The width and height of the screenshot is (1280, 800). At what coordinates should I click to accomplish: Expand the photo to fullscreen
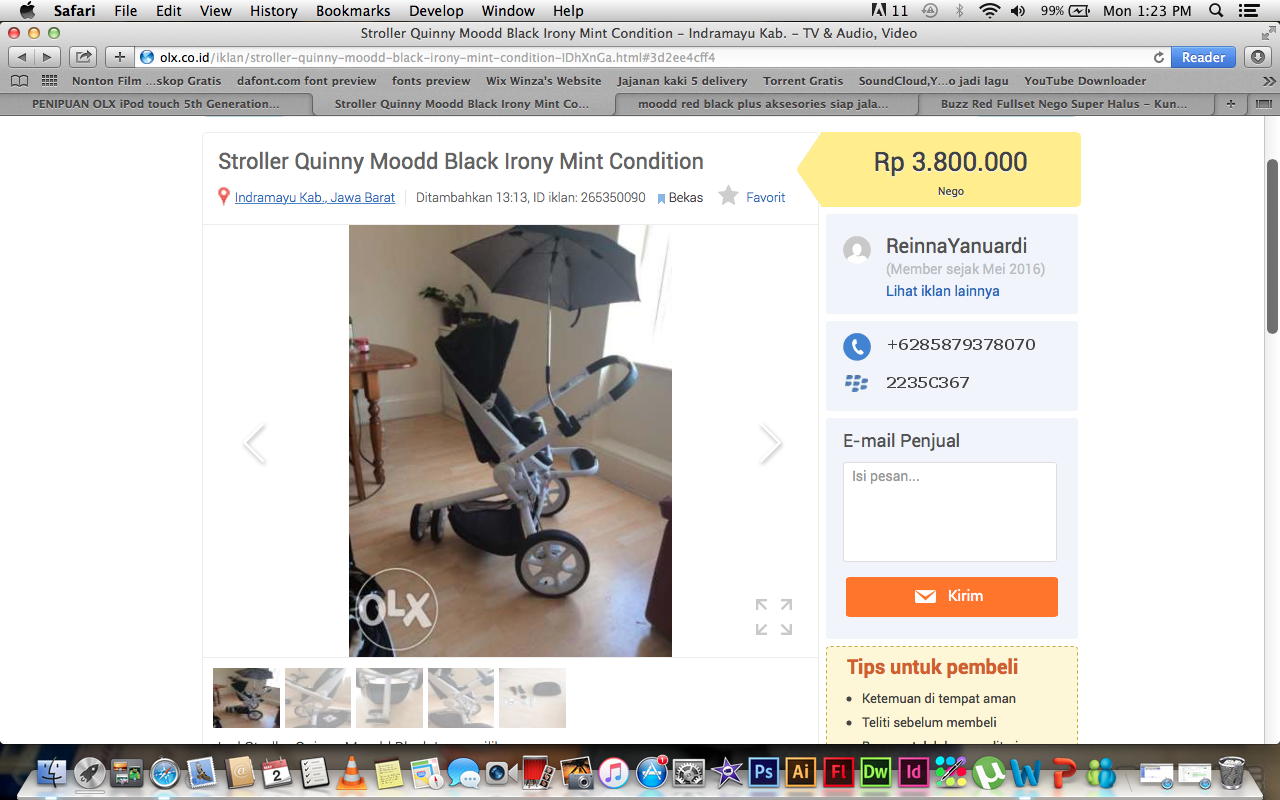pyautogui.click(x=773, y=617)
